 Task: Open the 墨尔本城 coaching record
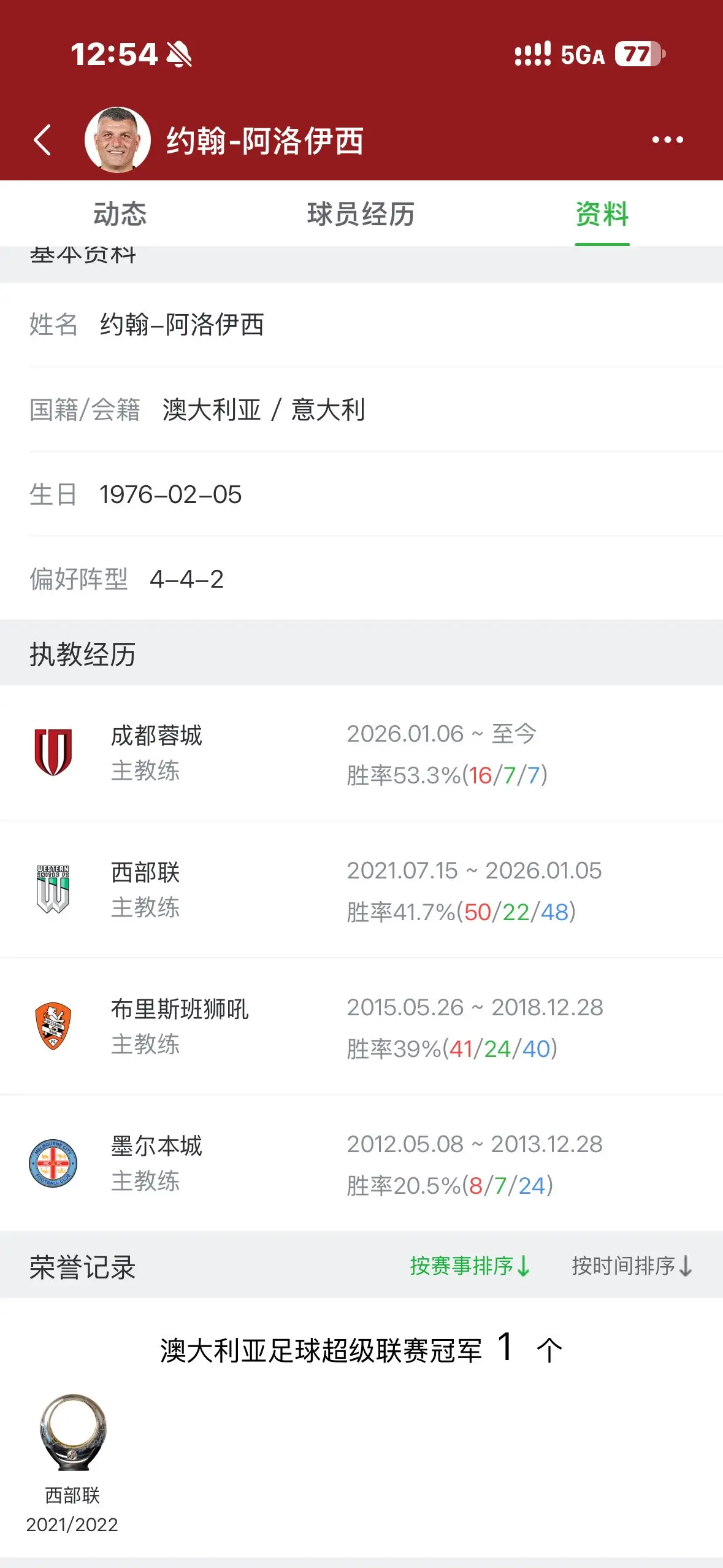(361, 1164)
